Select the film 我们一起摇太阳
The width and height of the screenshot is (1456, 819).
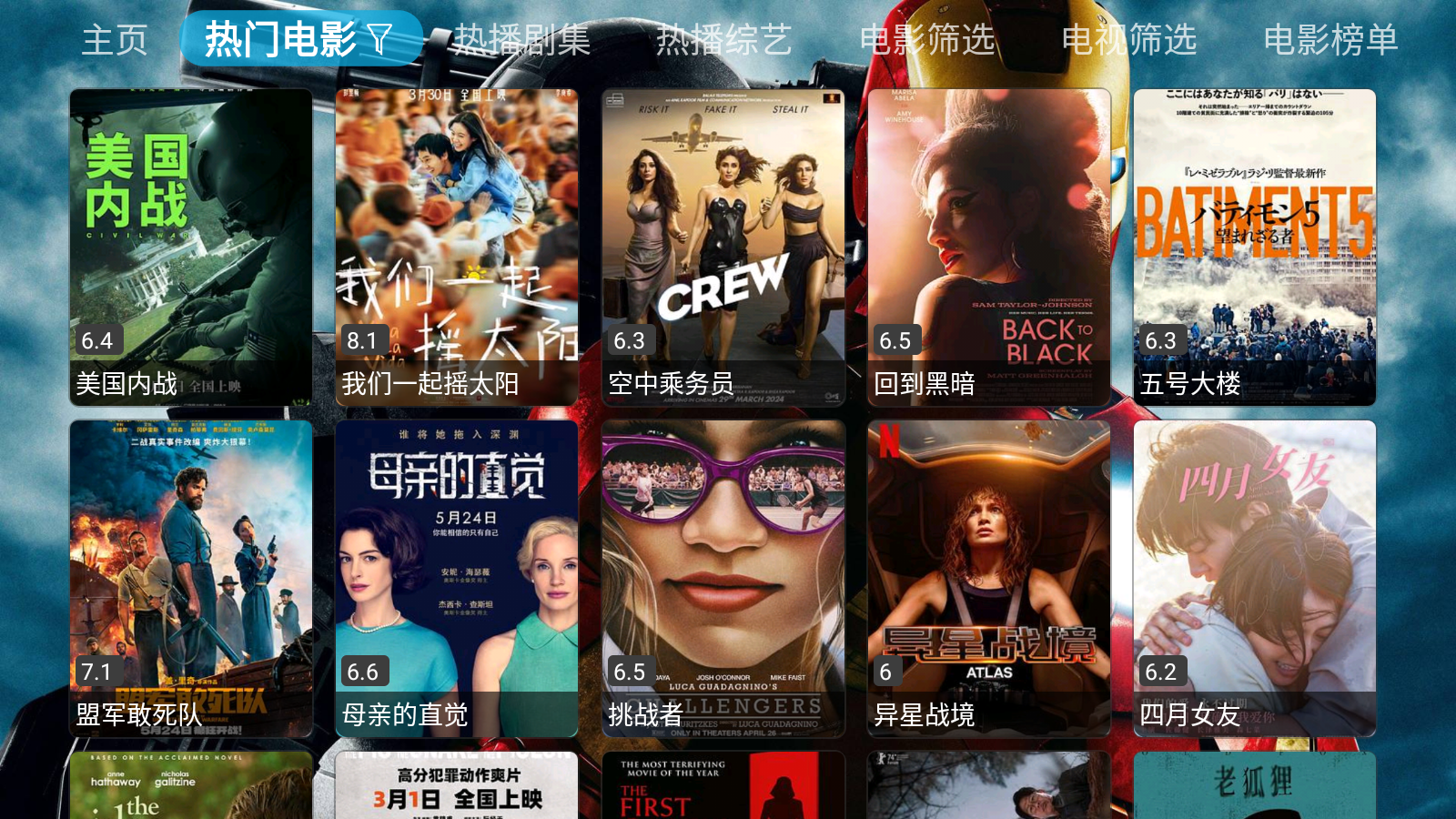coord(457,247)
